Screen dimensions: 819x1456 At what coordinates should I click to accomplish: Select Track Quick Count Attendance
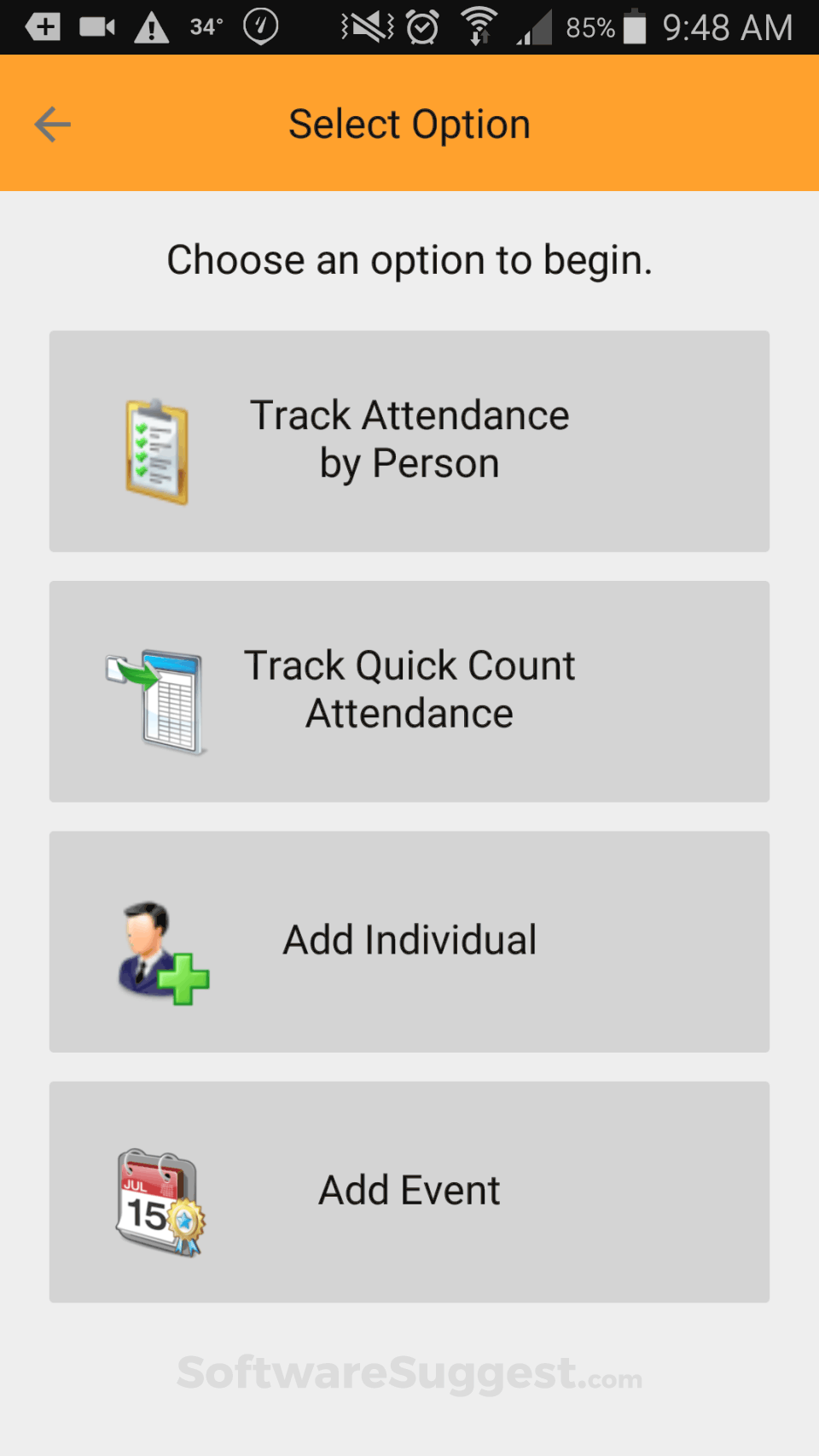409,691
